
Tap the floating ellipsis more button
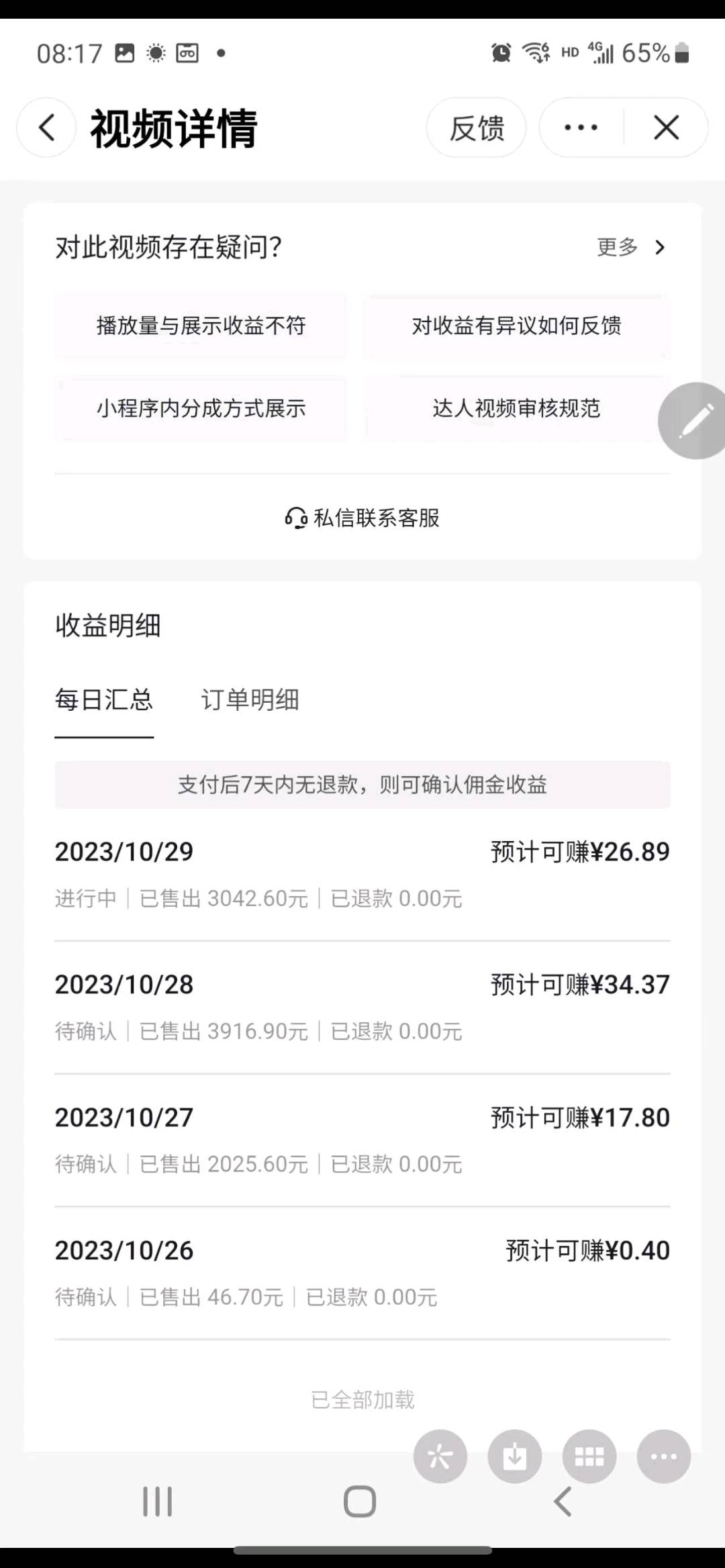pyautogui.click(x=664, y=1457)
